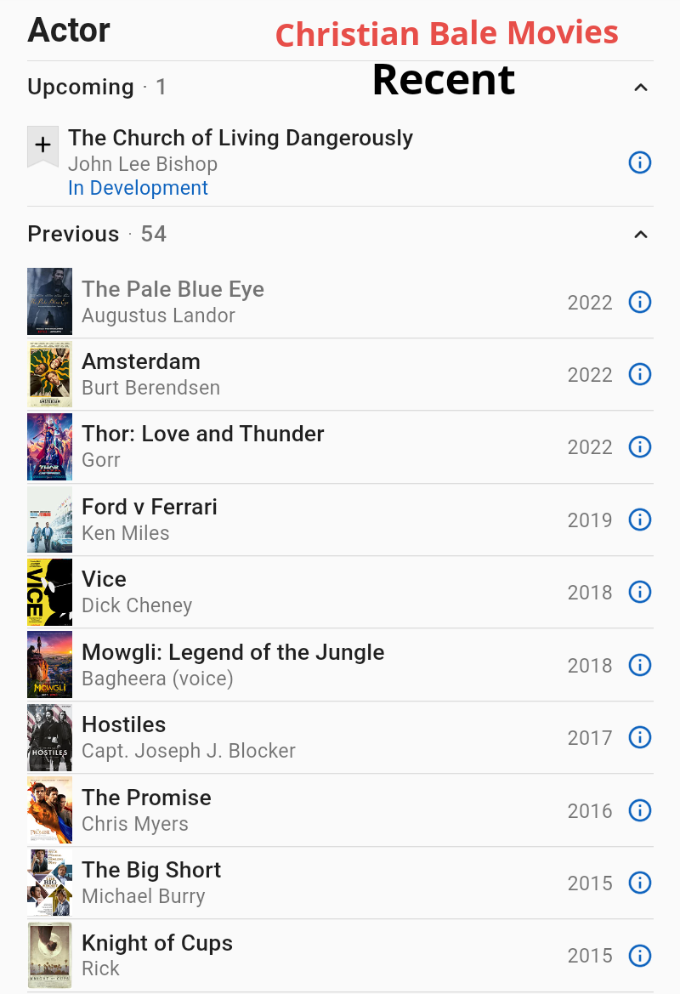Show info for Thor: Love and Thunder

640,447
